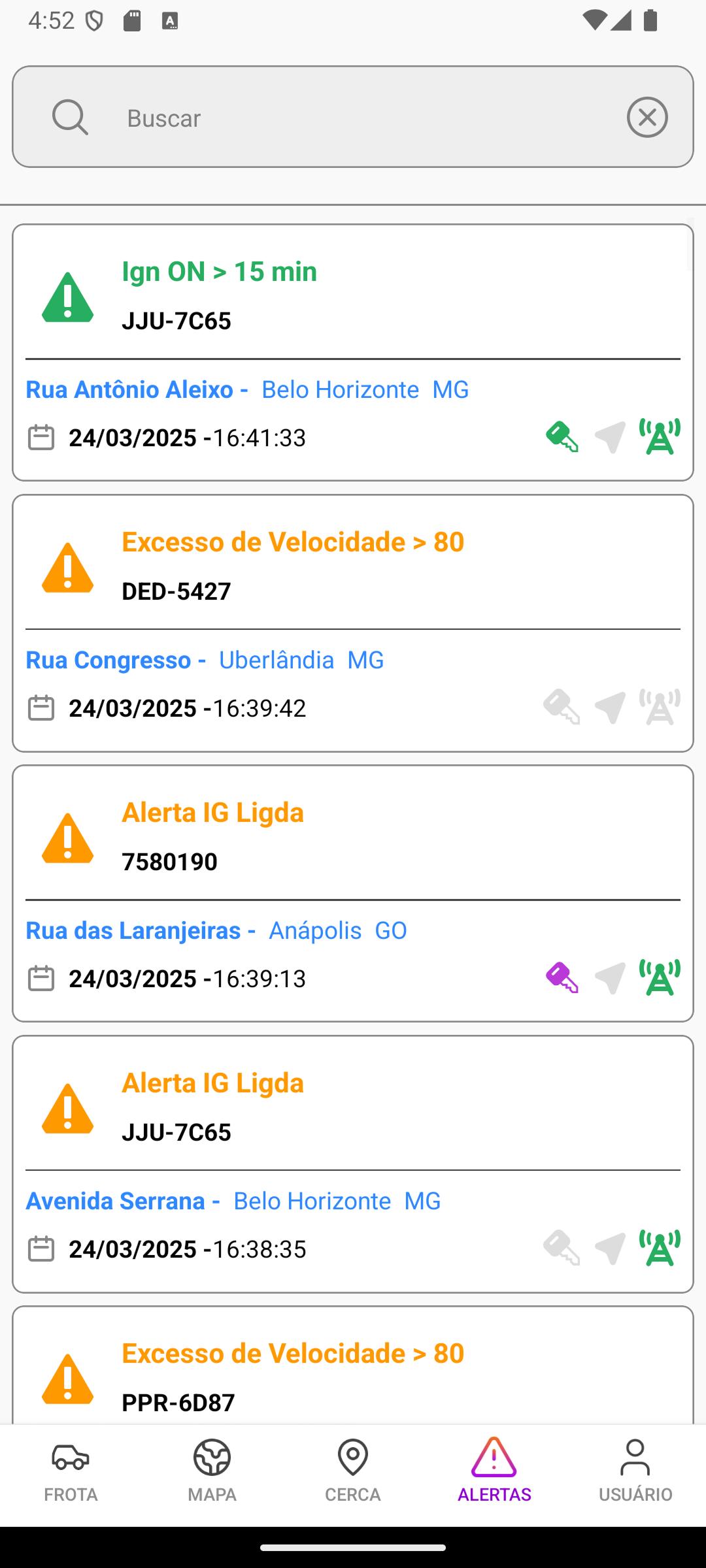The width and height of the screenshot is (706, 1568).
Task: Switch to the Usuário tab
Action: click(x=635, y=1471)
